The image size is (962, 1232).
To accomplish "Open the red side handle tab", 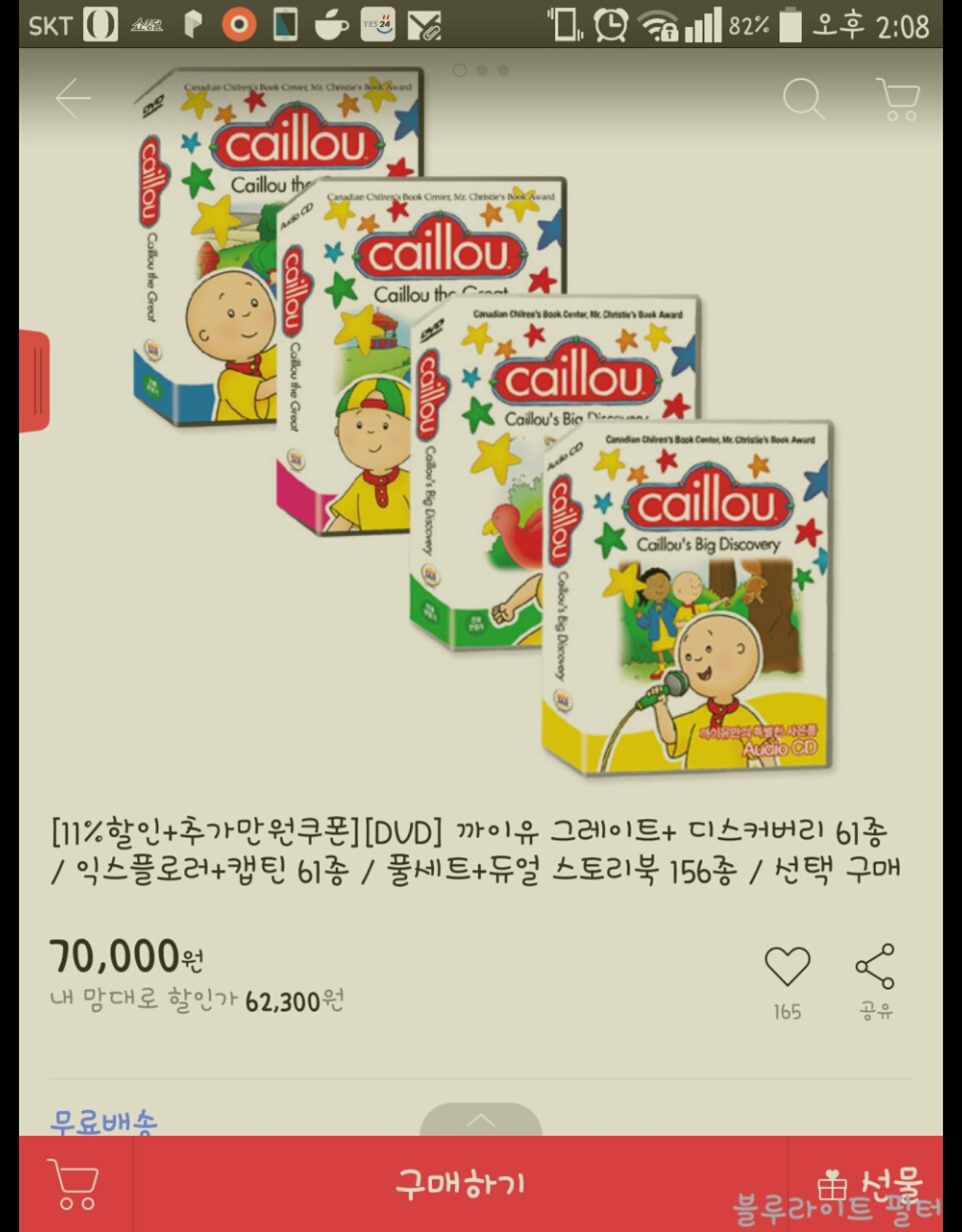I will click(35, 381).
